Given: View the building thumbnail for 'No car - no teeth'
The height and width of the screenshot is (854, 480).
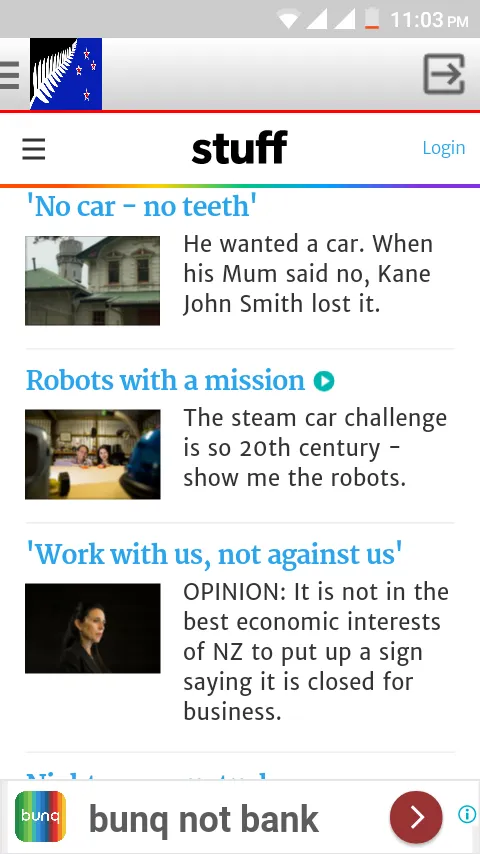Looking at the screenshot, I should tap(93, 280).
